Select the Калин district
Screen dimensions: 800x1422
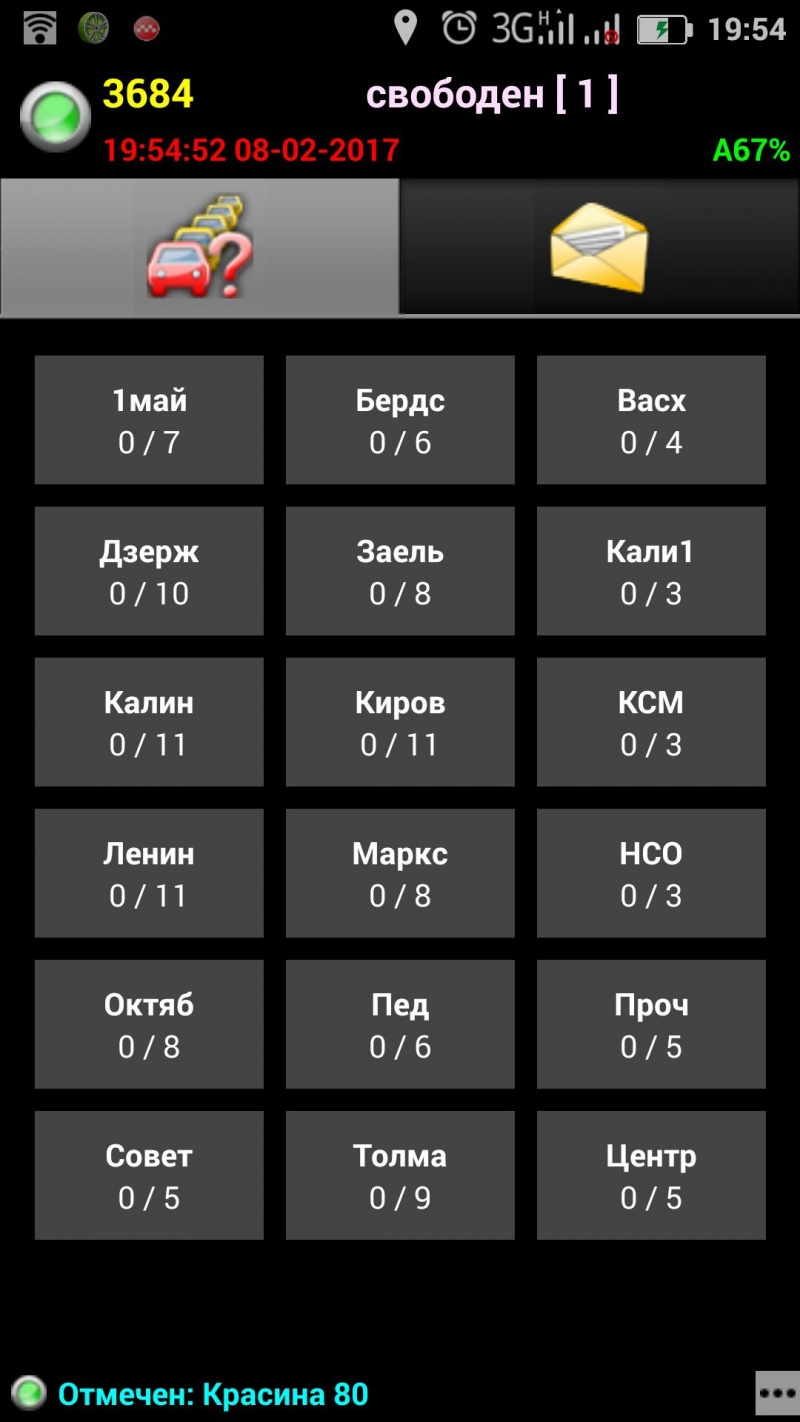click(149, 722)
